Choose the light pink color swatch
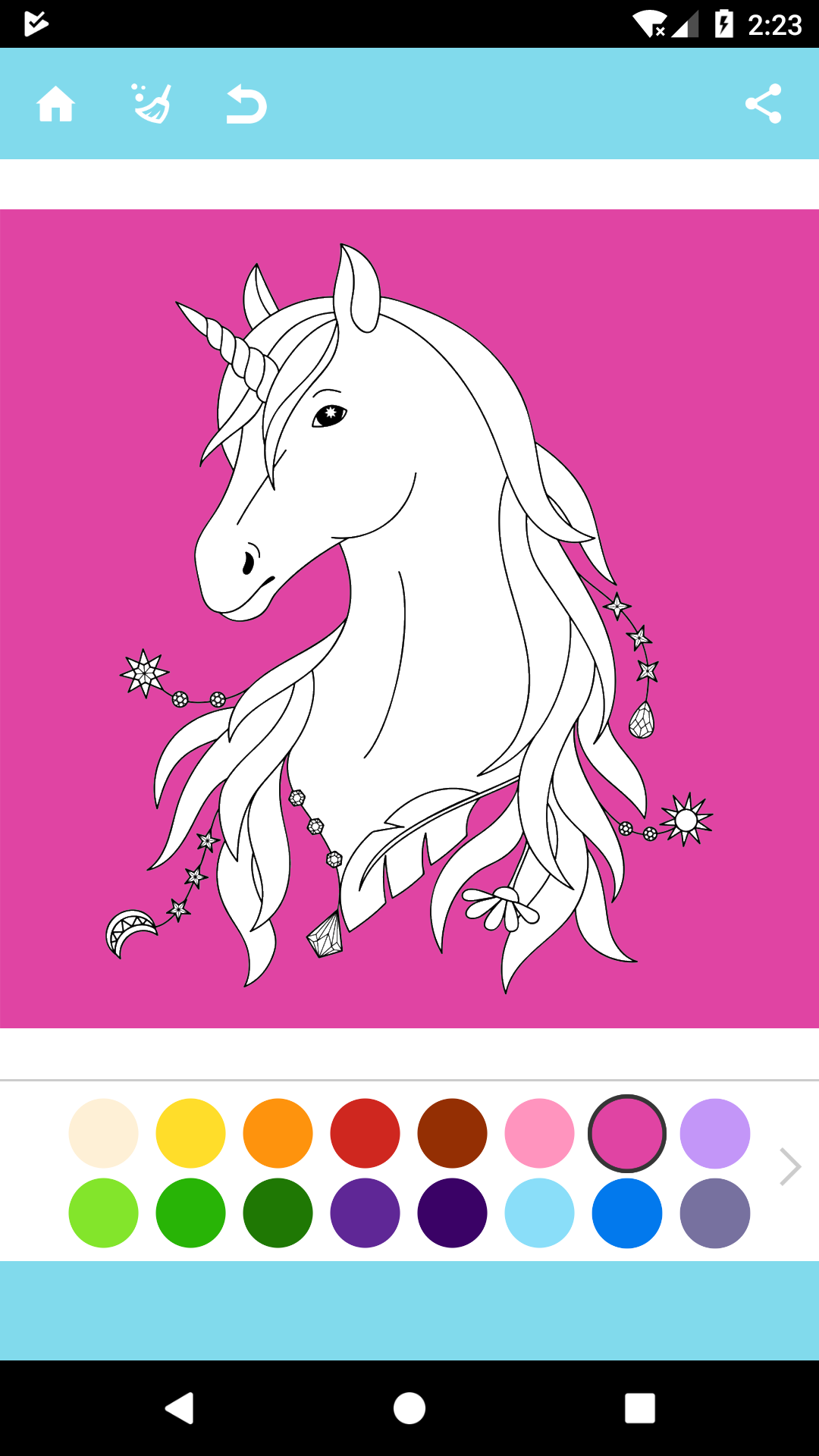 click(x=539, y=1133)
